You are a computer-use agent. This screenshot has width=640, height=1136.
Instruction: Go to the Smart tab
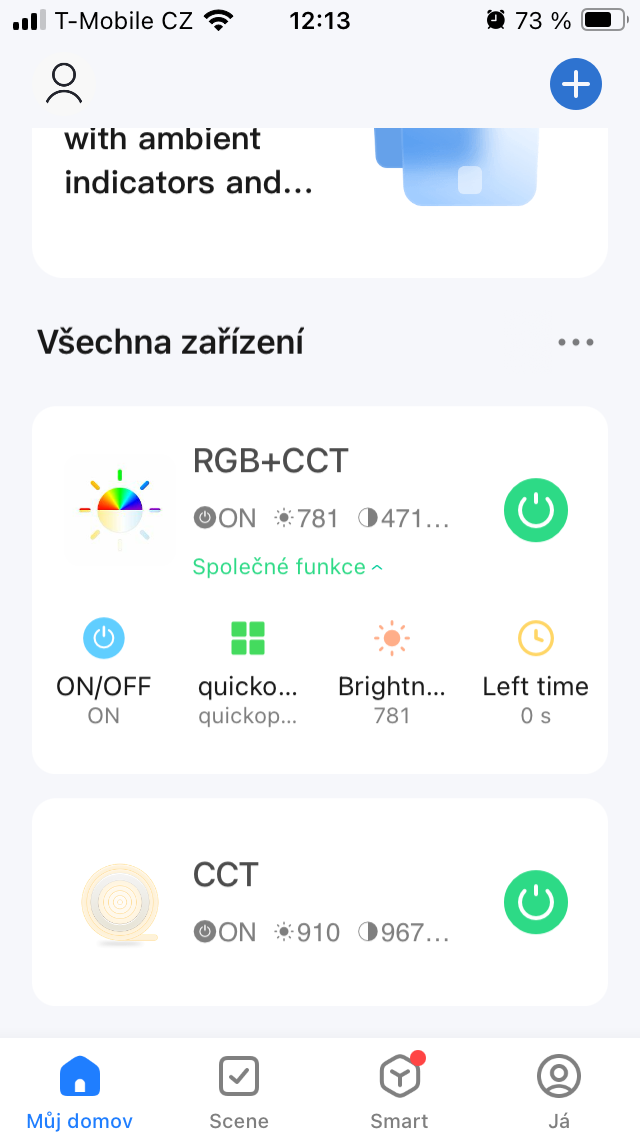tap(399, 1092)
